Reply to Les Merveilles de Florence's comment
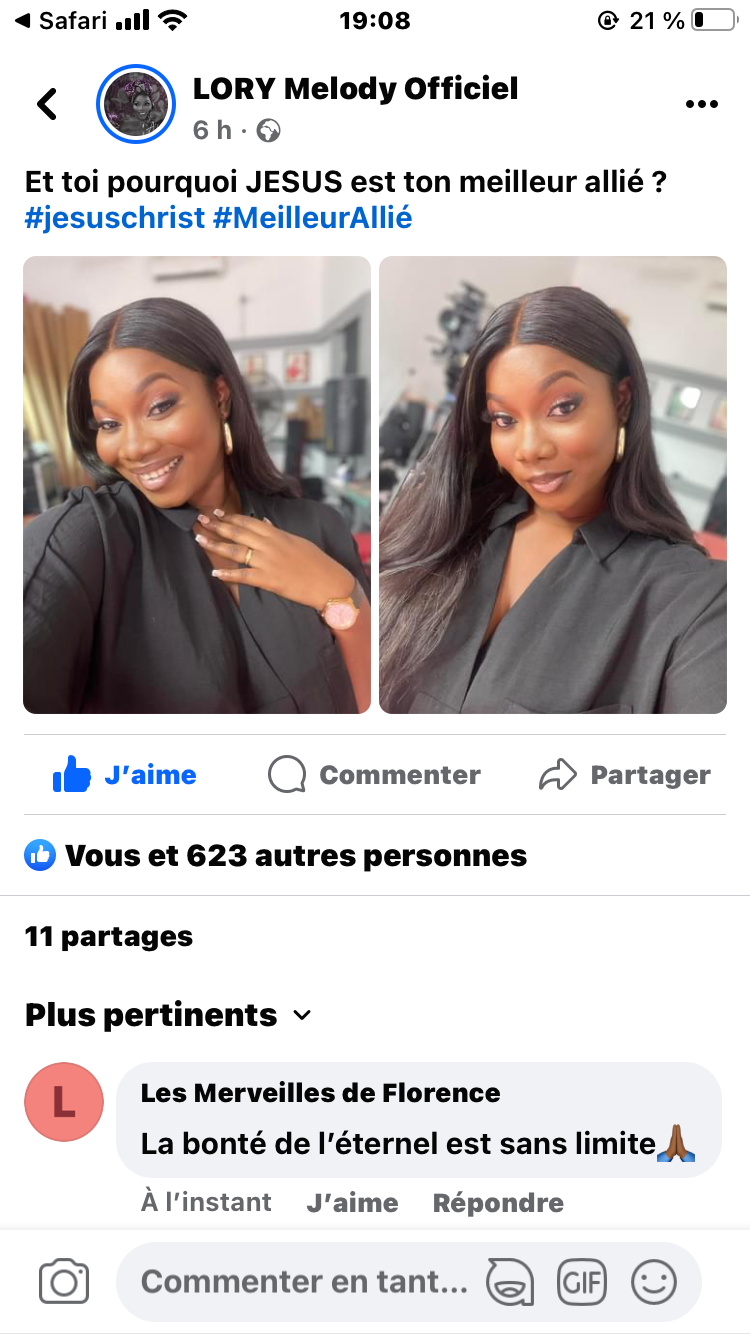This screenshot has height=1334, width=750. [x=498, y=1202]
